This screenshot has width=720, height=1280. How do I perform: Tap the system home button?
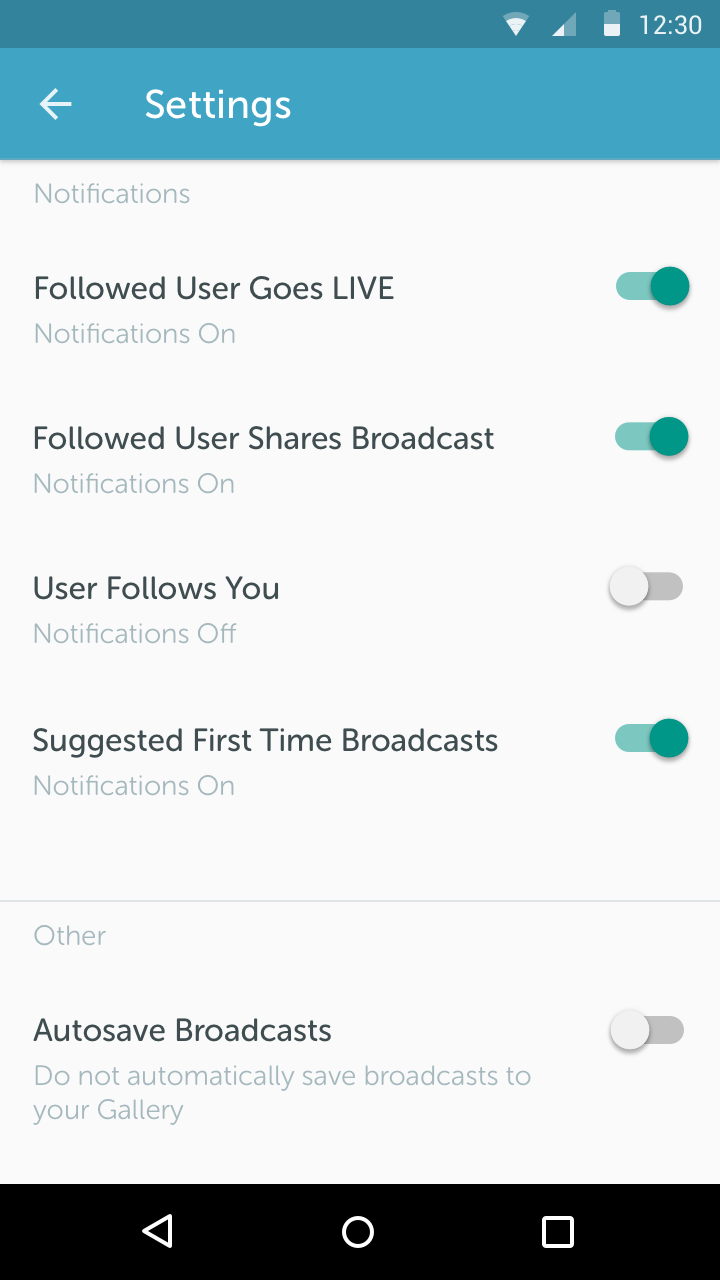point(358,1232)
